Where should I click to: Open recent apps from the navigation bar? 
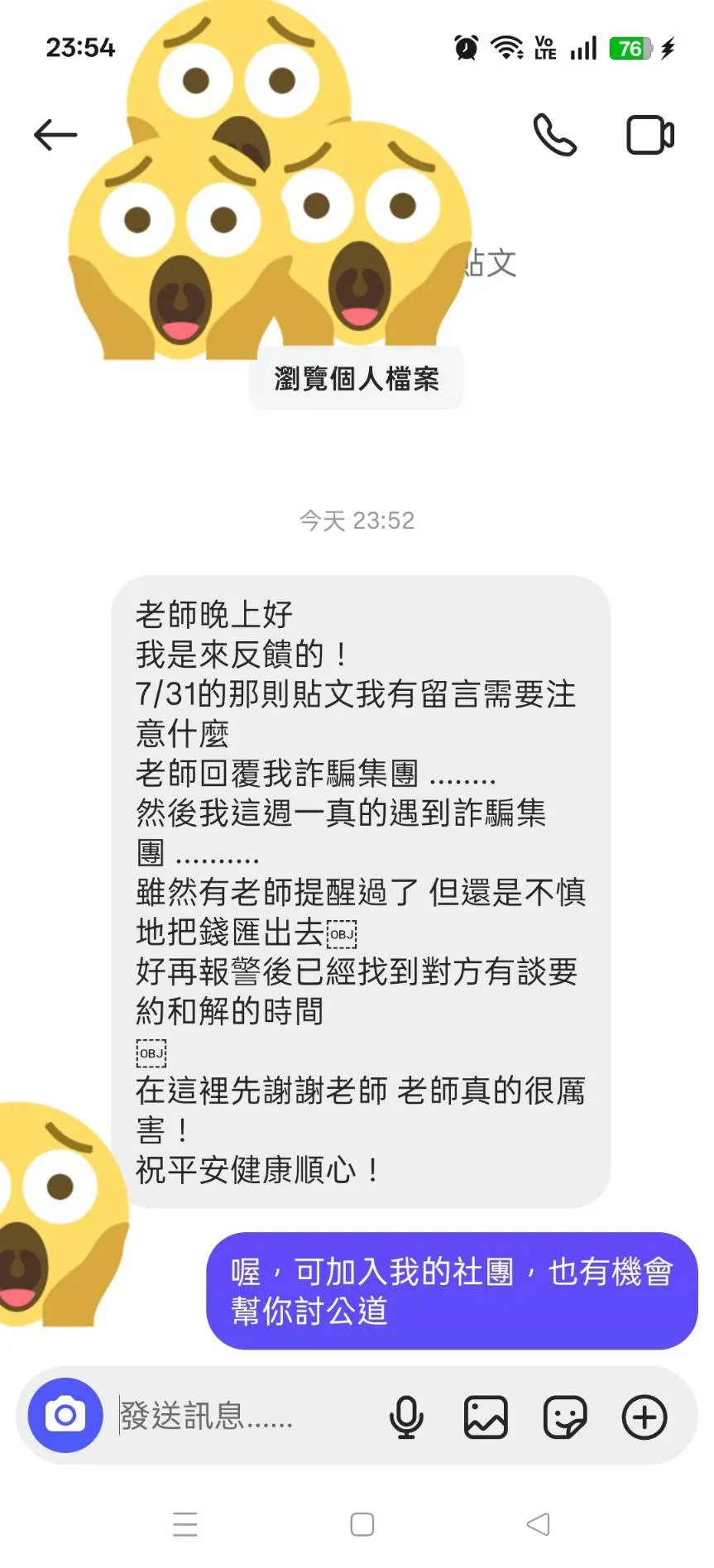pos(185,1524)
